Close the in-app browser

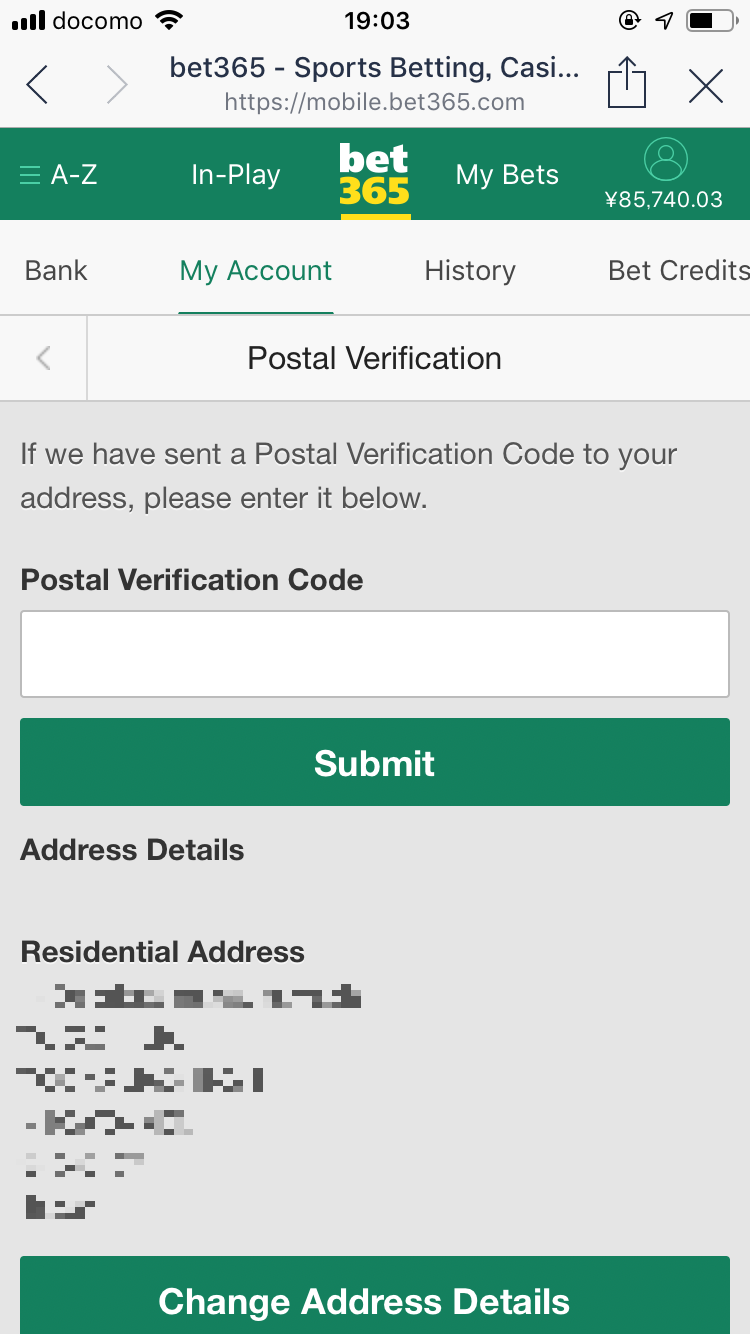pos(706,86)
